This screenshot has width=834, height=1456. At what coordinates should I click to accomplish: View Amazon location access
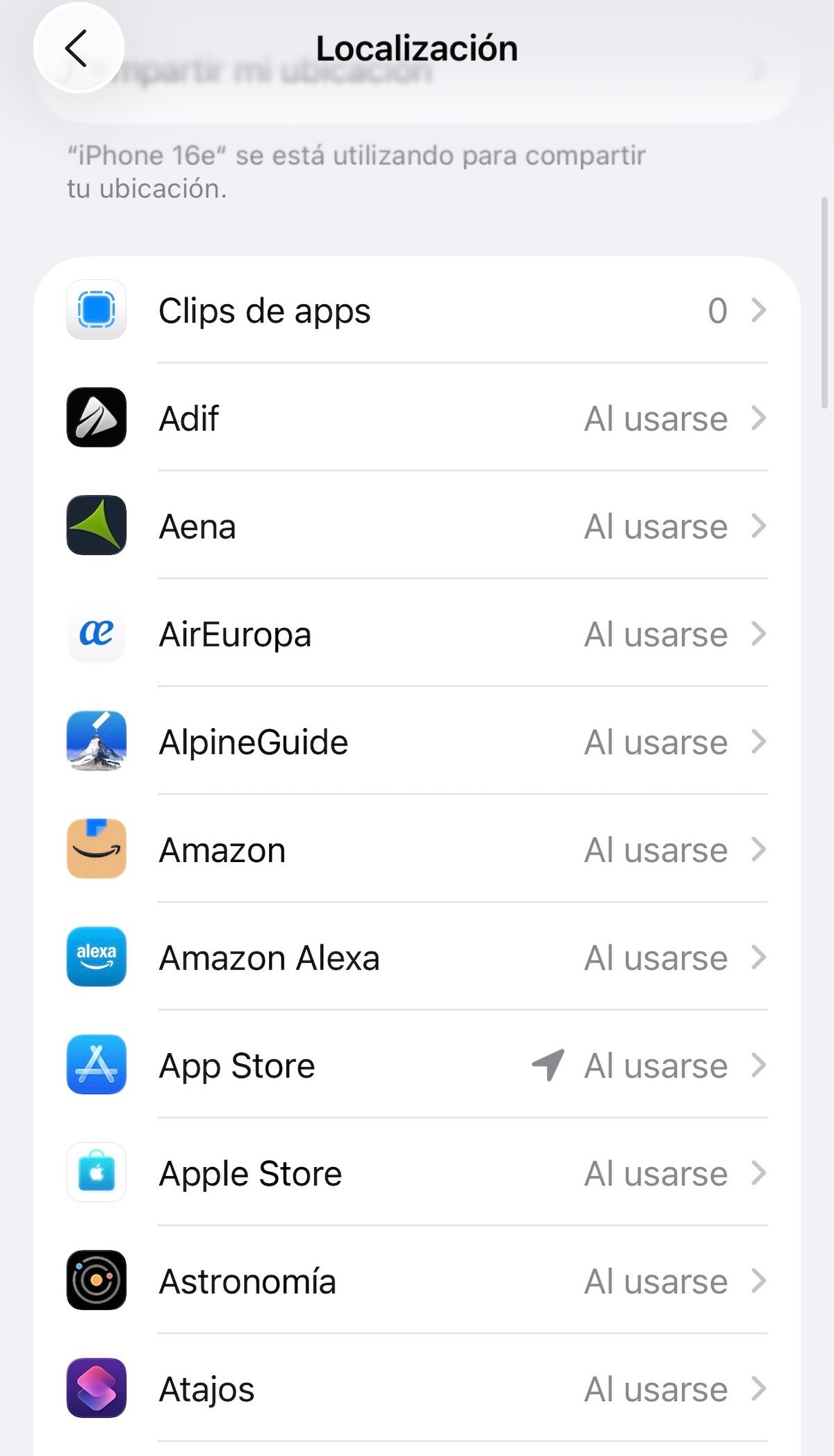417,850
